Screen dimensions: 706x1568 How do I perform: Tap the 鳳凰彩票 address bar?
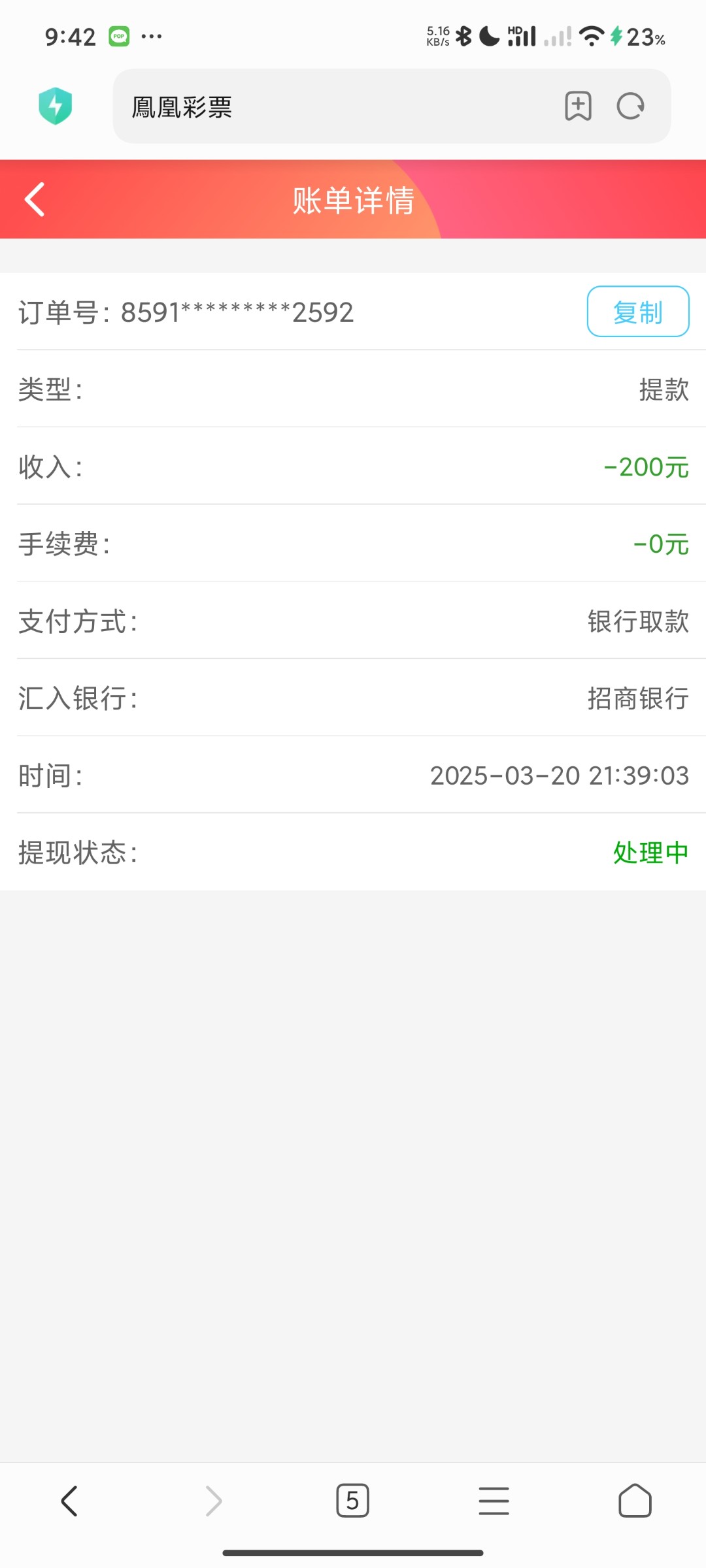(340, 106)
